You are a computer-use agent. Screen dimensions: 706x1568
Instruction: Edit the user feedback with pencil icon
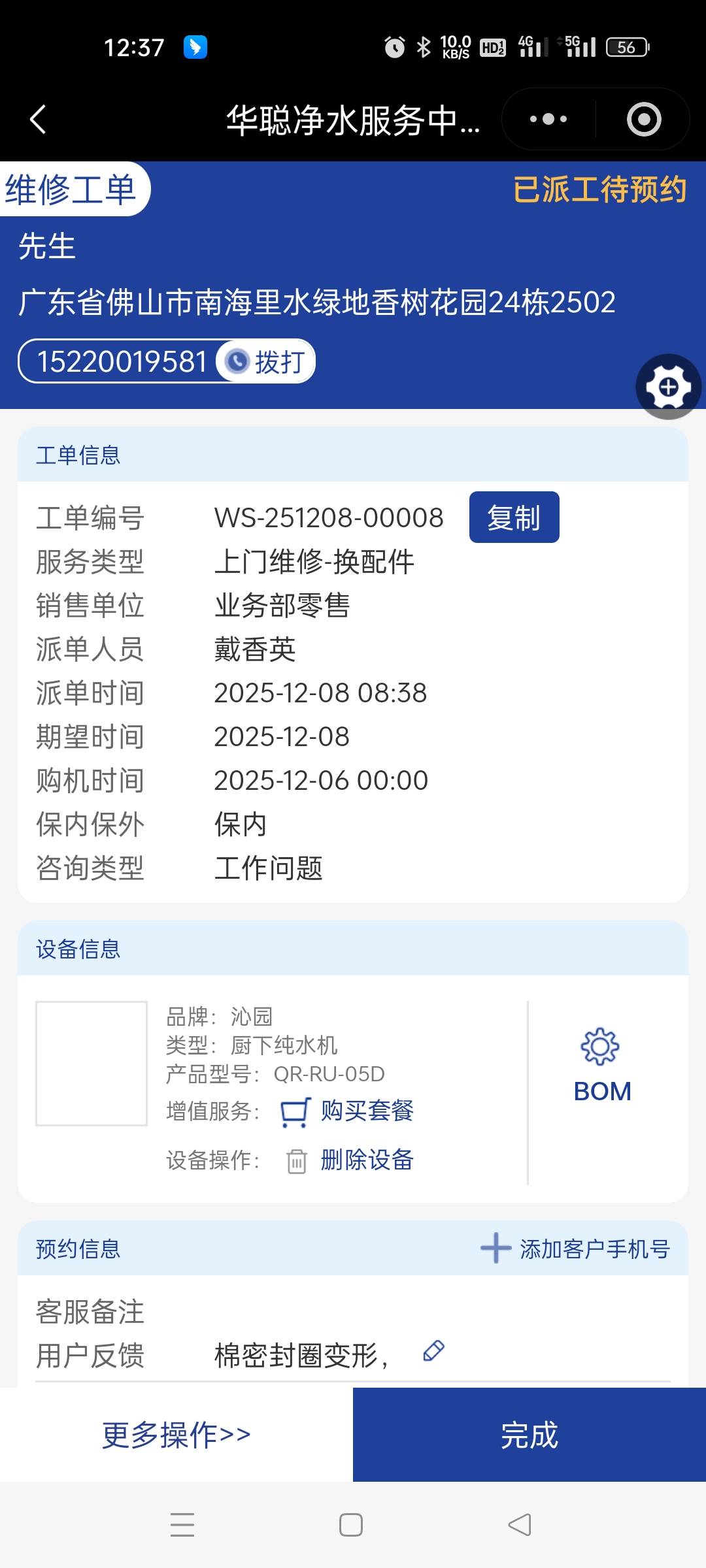tap(433, 1351)
